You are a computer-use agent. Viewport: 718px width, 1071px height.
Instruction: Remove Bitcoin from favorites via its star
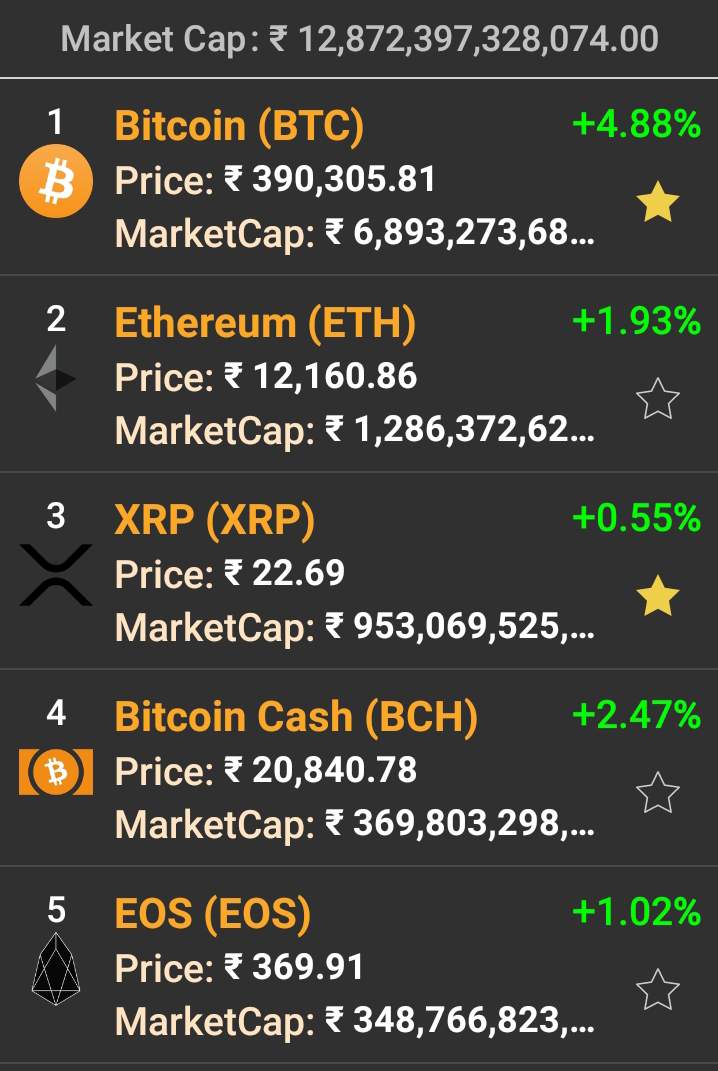pos(657,204)
